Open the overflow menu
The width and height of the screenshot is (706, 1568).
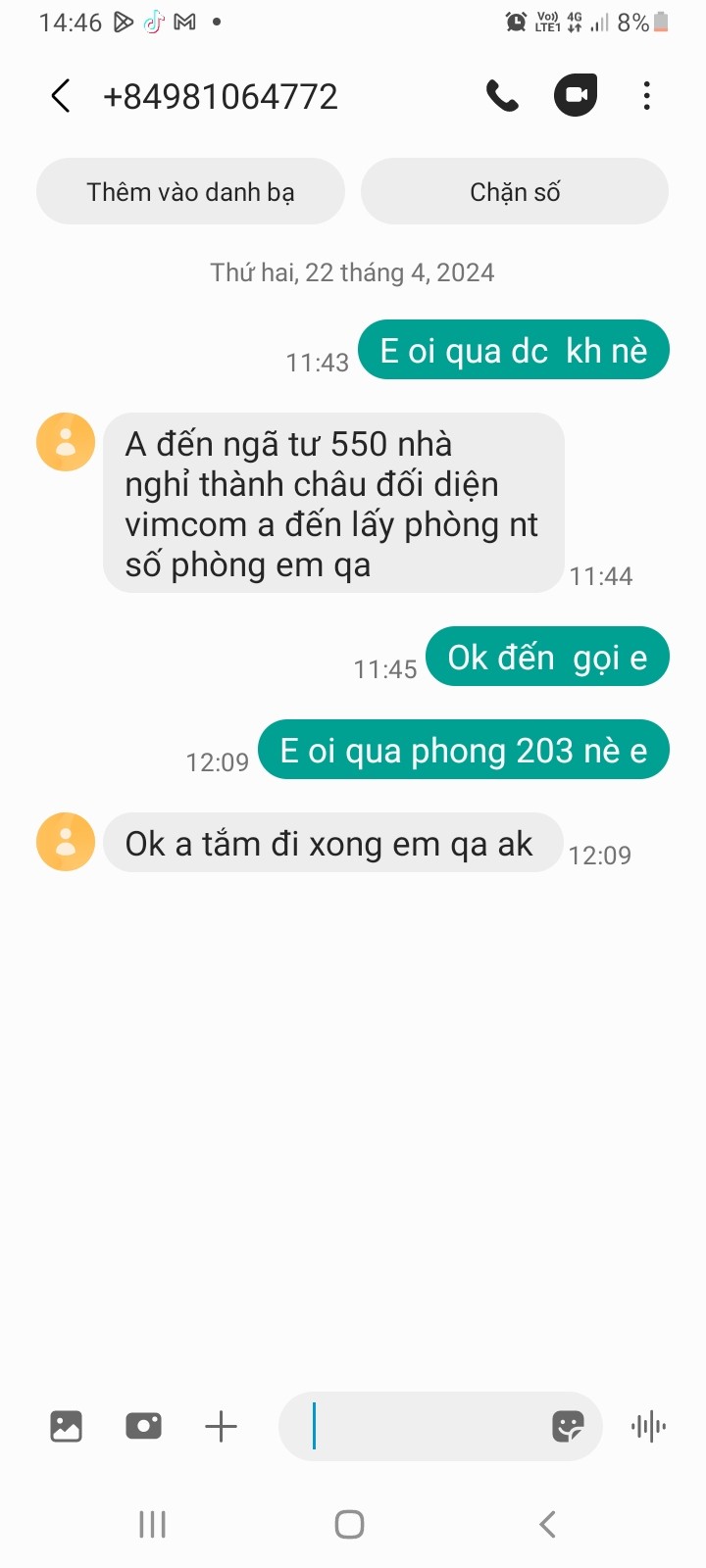point(646,96)
